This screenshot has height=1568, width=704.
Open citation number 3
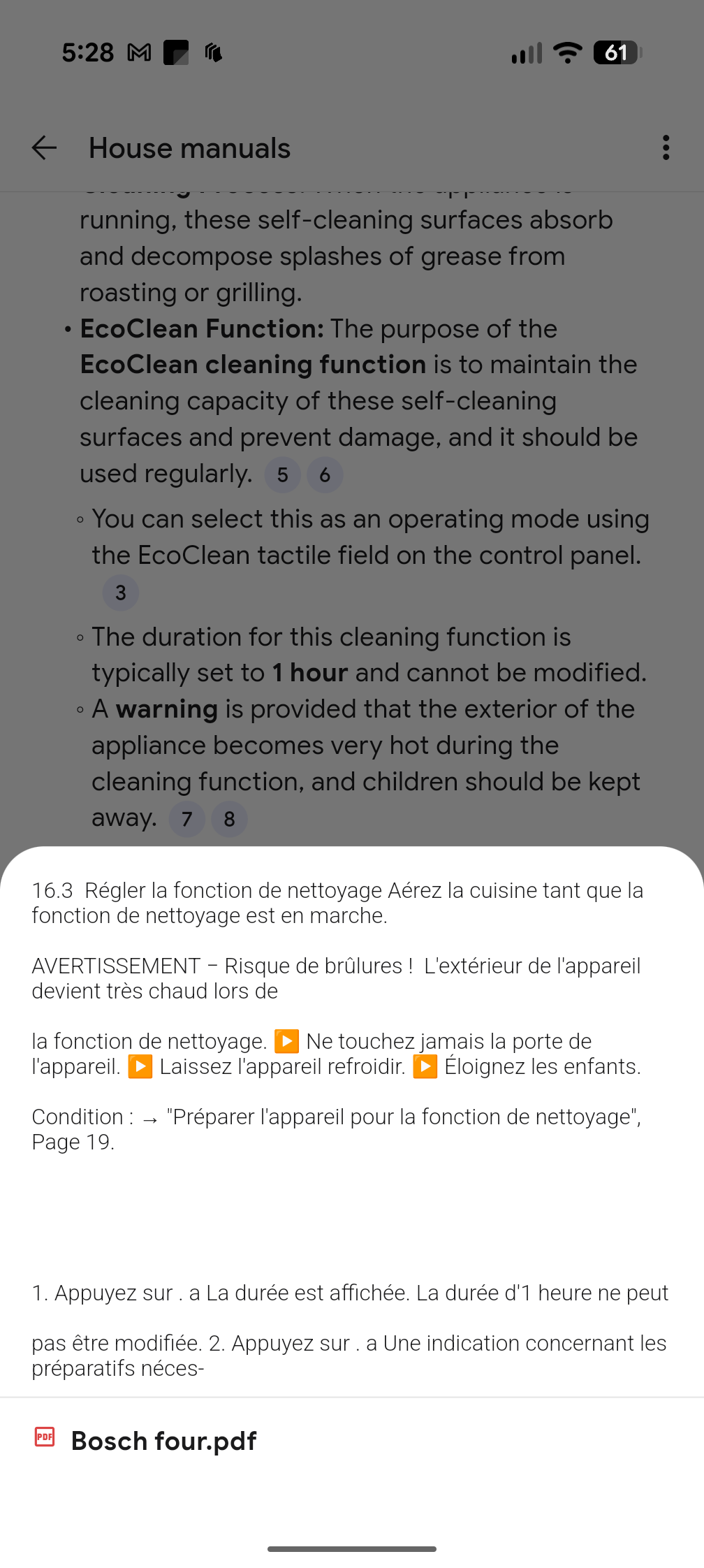point(121,593)
